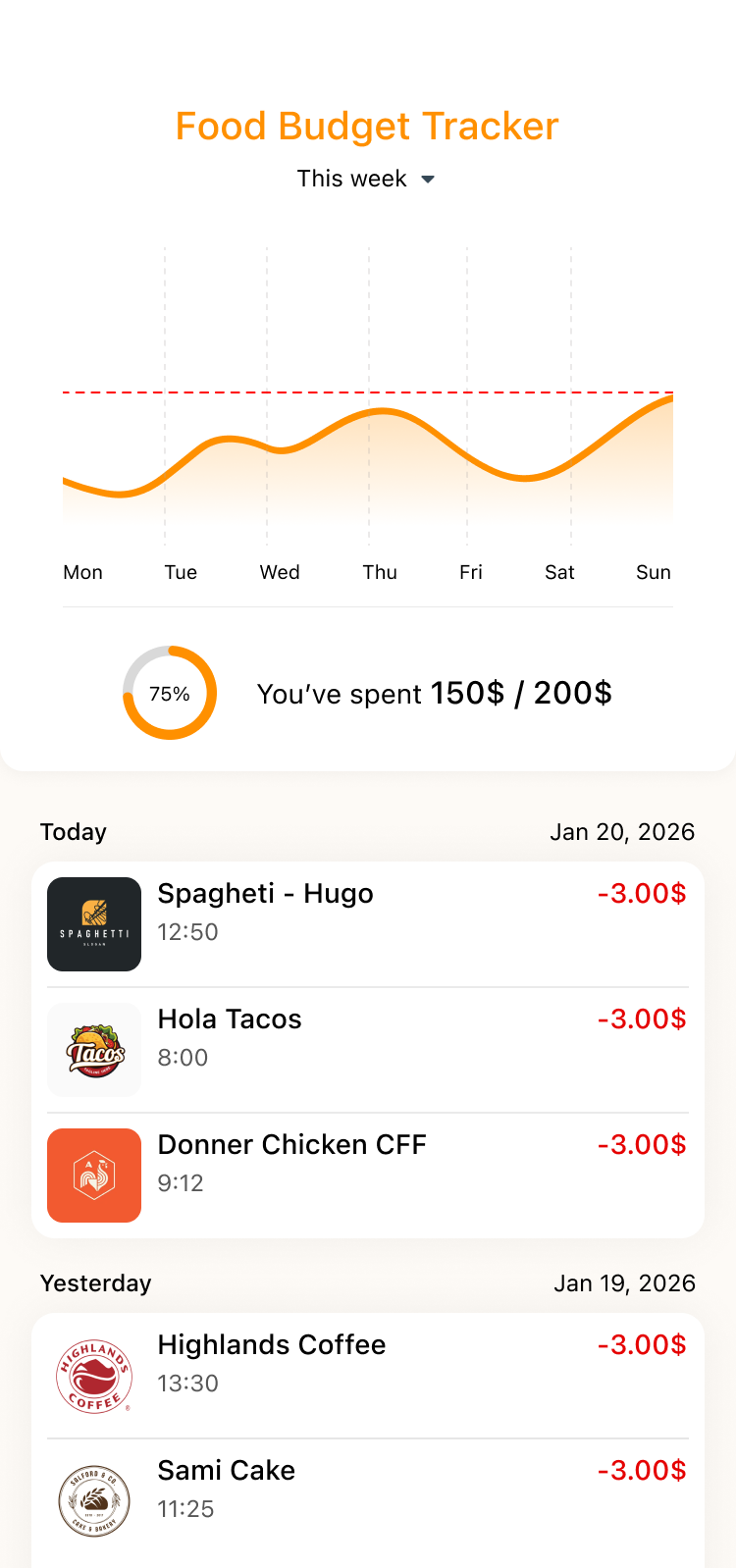The width and height of the screenshot is (736, 1568).
Task: Click the Spagheti - Hugo transaction entry
Action: [368, 922]
